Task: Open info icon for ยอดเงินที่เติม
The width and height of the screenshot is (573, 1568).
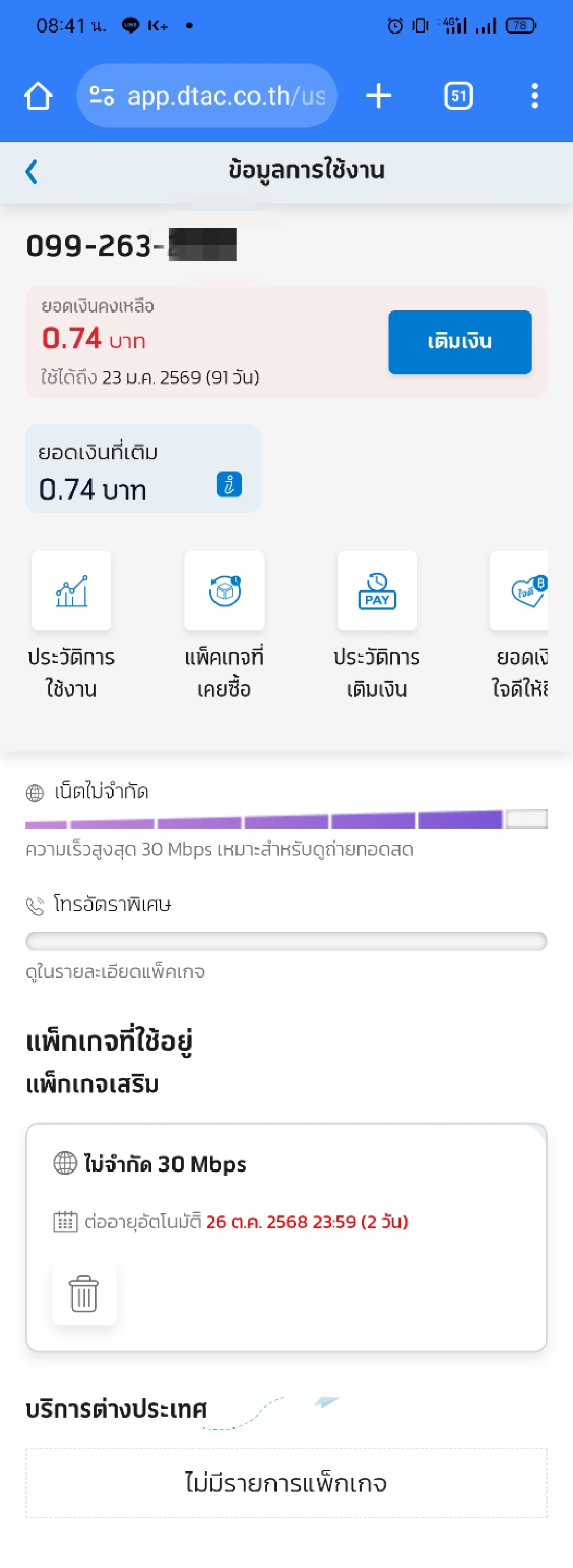Action: coord(229,484)
